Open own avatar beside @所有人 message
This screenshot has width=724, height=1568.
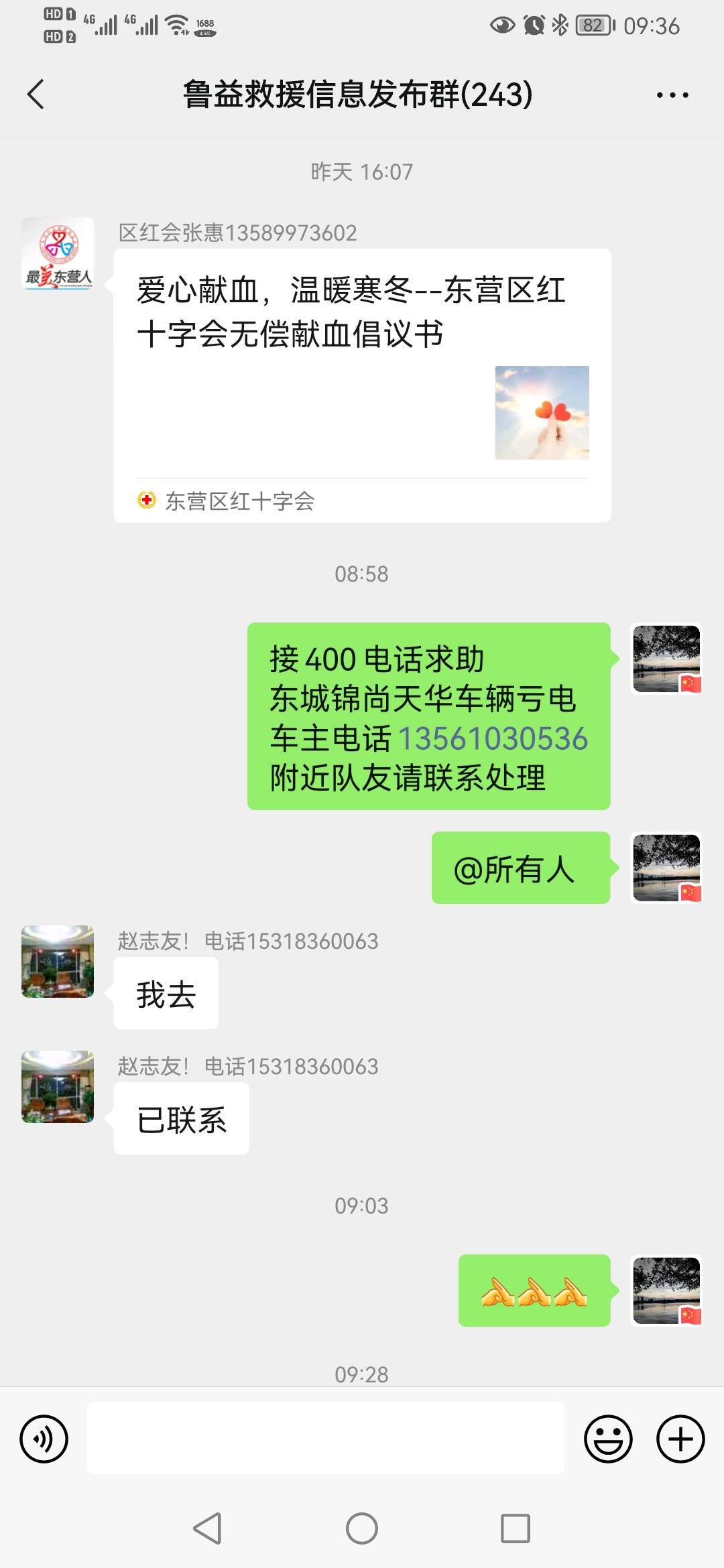[666, 868]
